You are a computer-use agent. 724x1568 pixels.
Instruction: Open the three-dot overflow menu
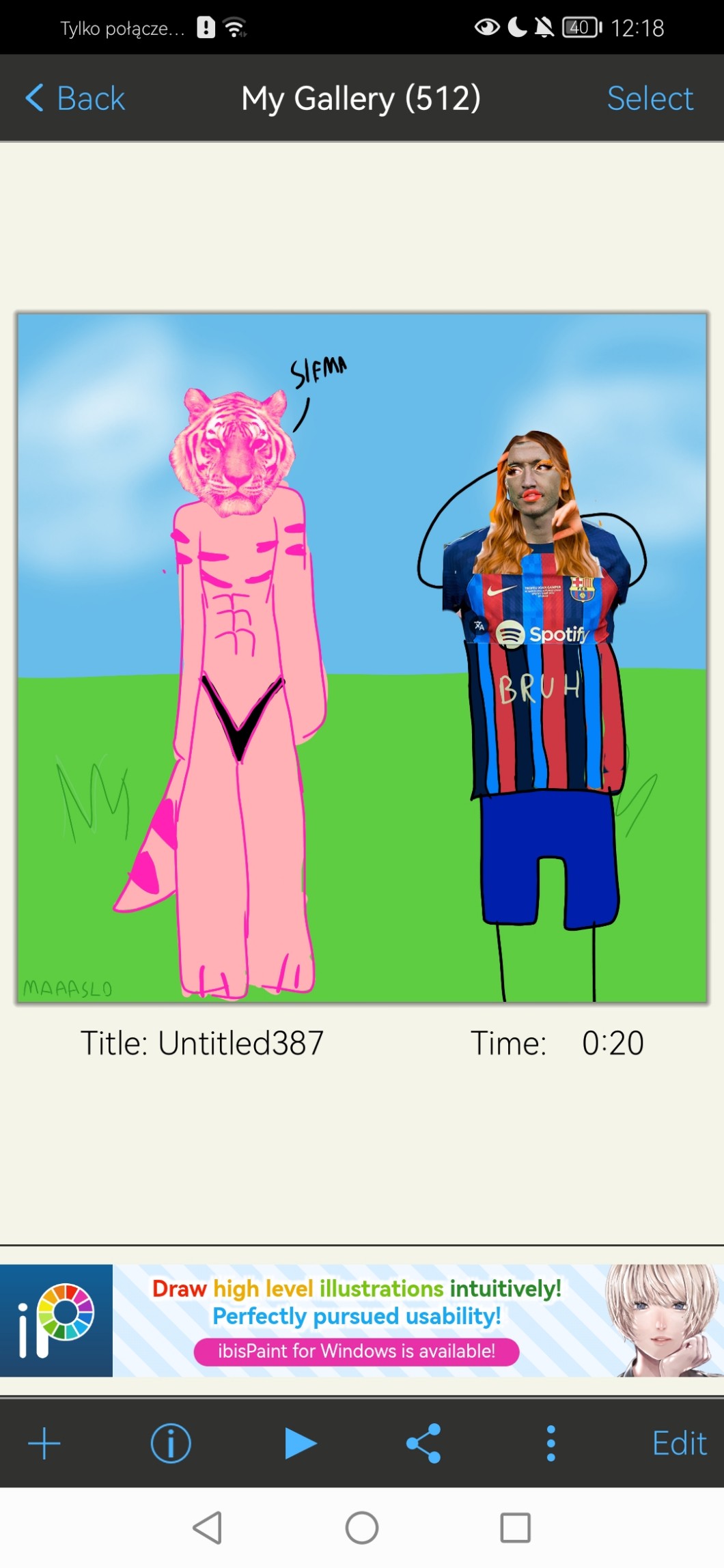click(x=551, y=1443)
